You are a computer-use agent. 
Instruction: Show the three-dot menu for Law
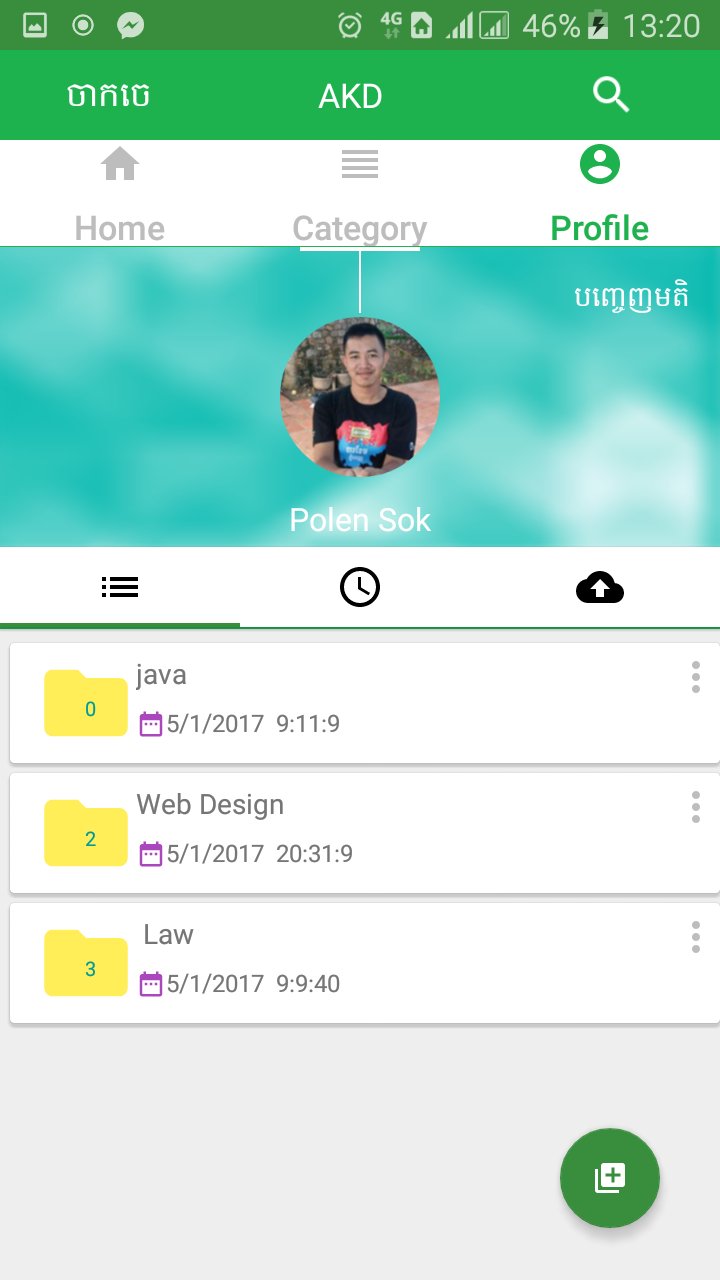pyautogui.click(x=696, y=937)
